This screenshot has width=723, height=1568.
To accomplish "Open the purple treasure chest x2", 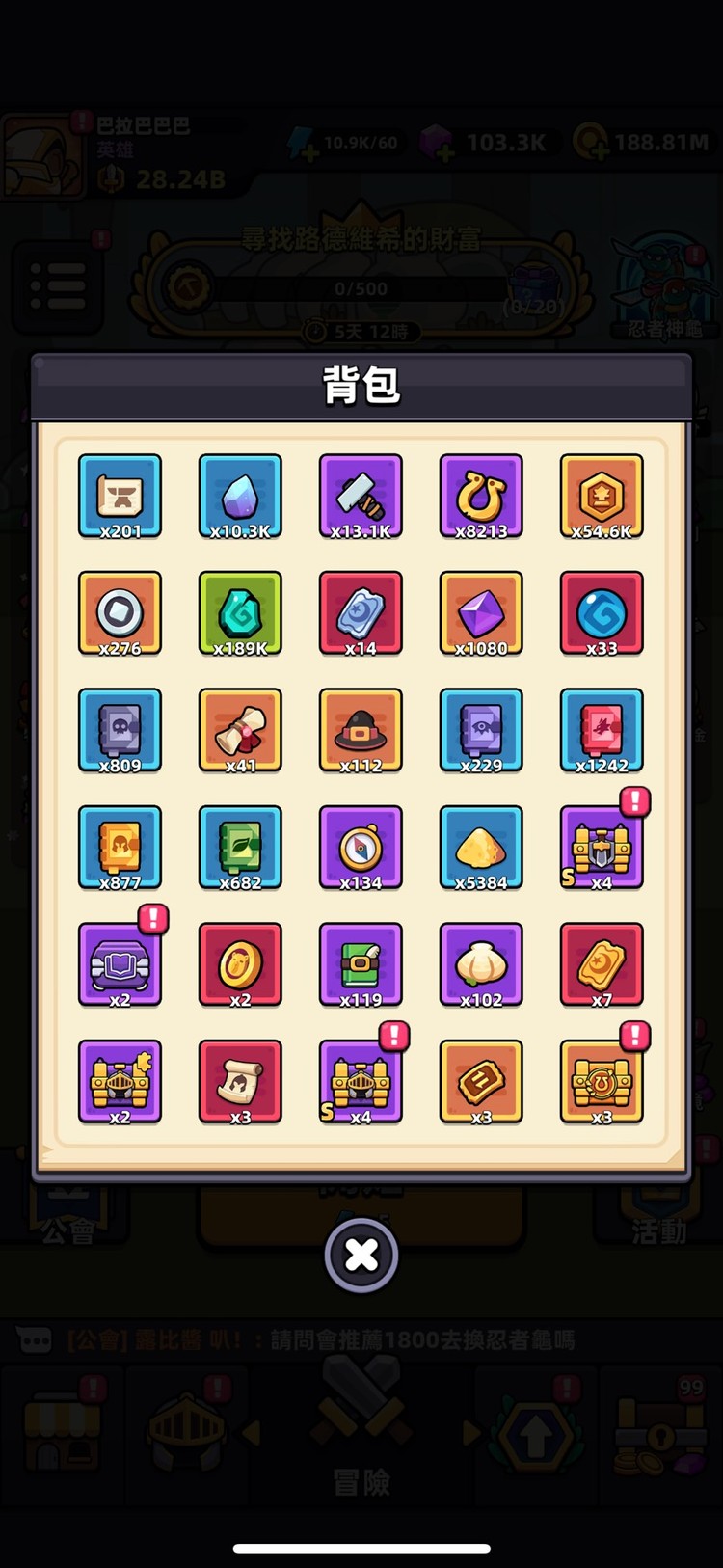I will [120, 964].
